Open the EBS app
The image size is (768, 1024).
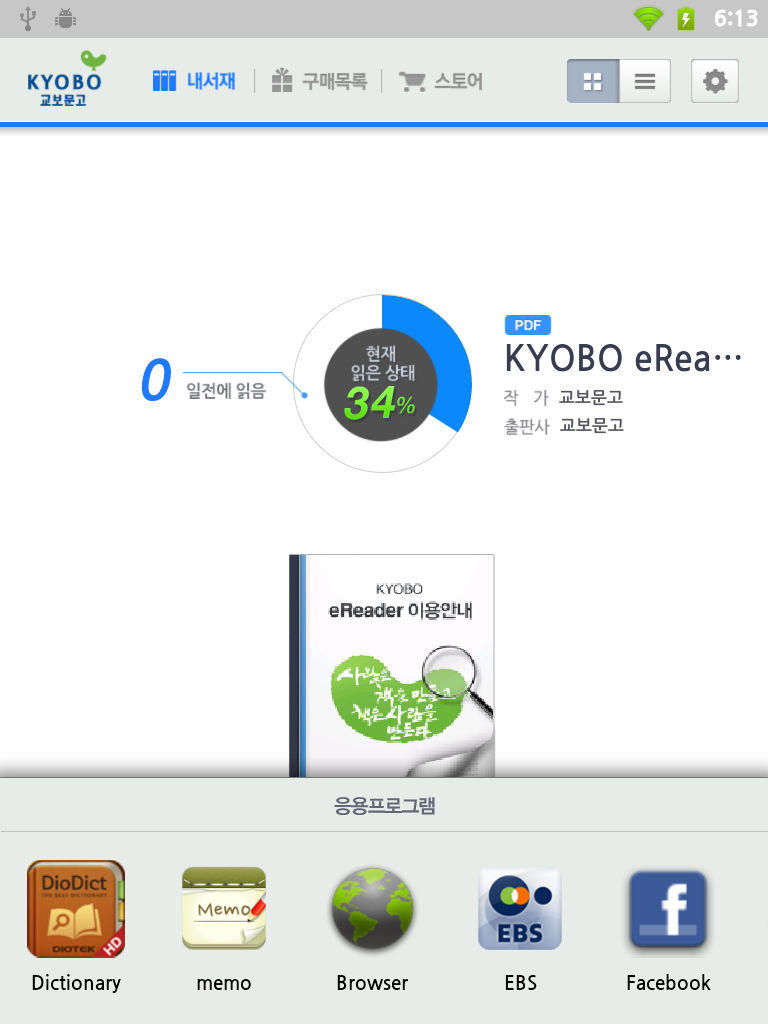[520, 909]
